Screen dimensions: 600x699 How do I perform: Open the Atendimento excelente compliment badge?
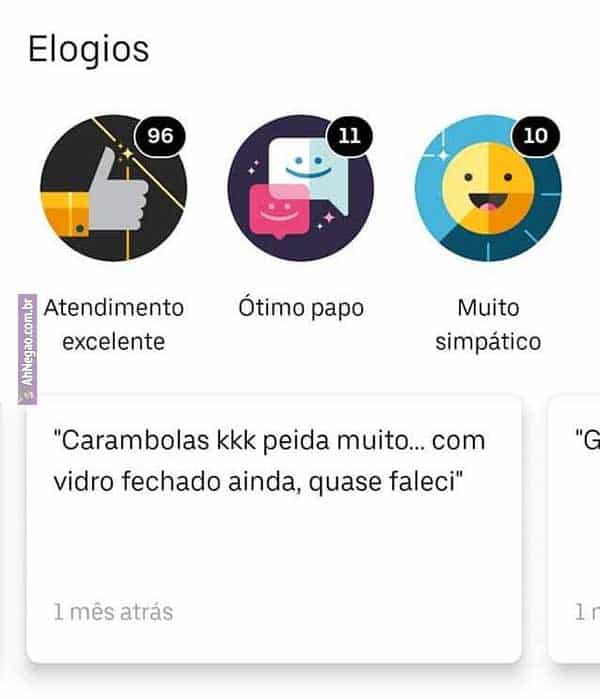point(113,188)
